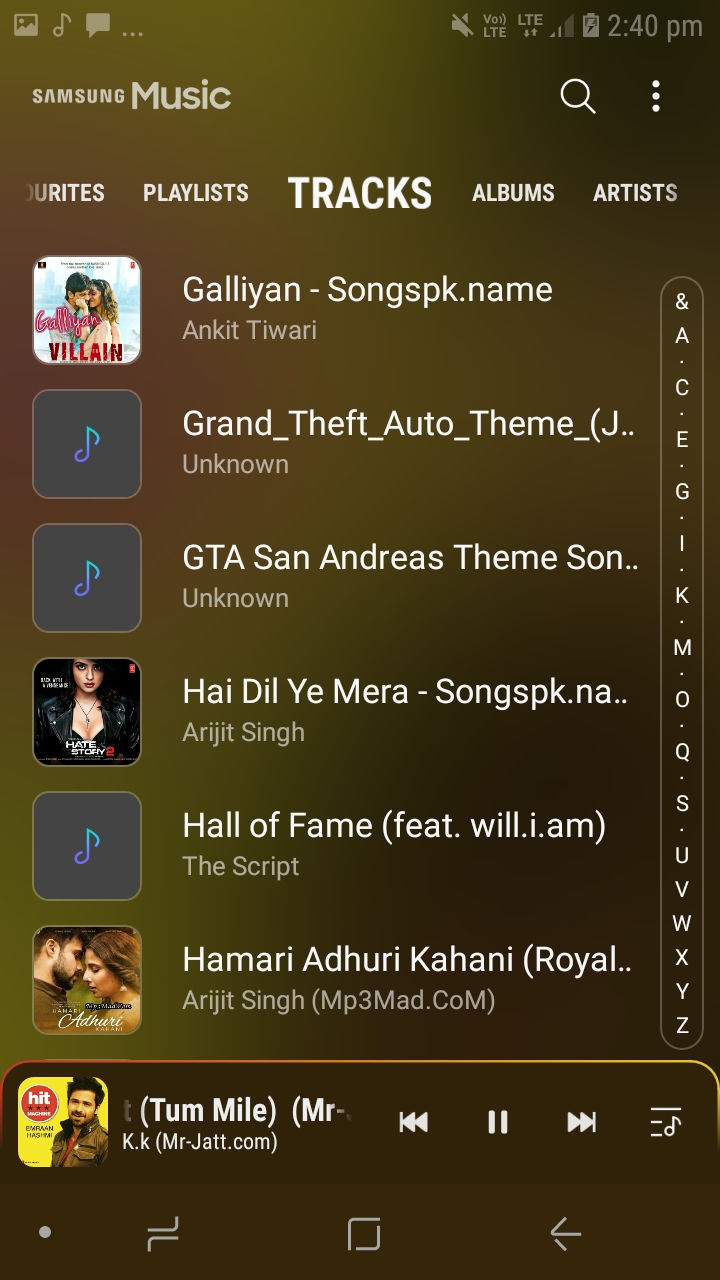720x1280 pixels.
Task: Jump to letter M in index
Action: (x=682, y=647)
